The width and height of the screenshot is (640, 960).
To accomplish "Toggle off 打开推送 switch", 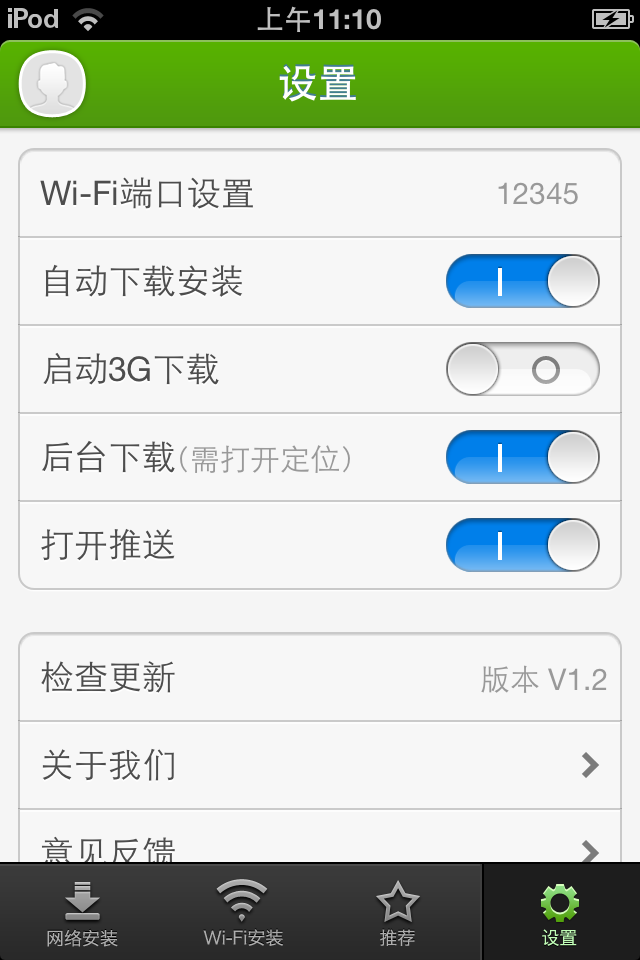I will click(x=522, y=546).
